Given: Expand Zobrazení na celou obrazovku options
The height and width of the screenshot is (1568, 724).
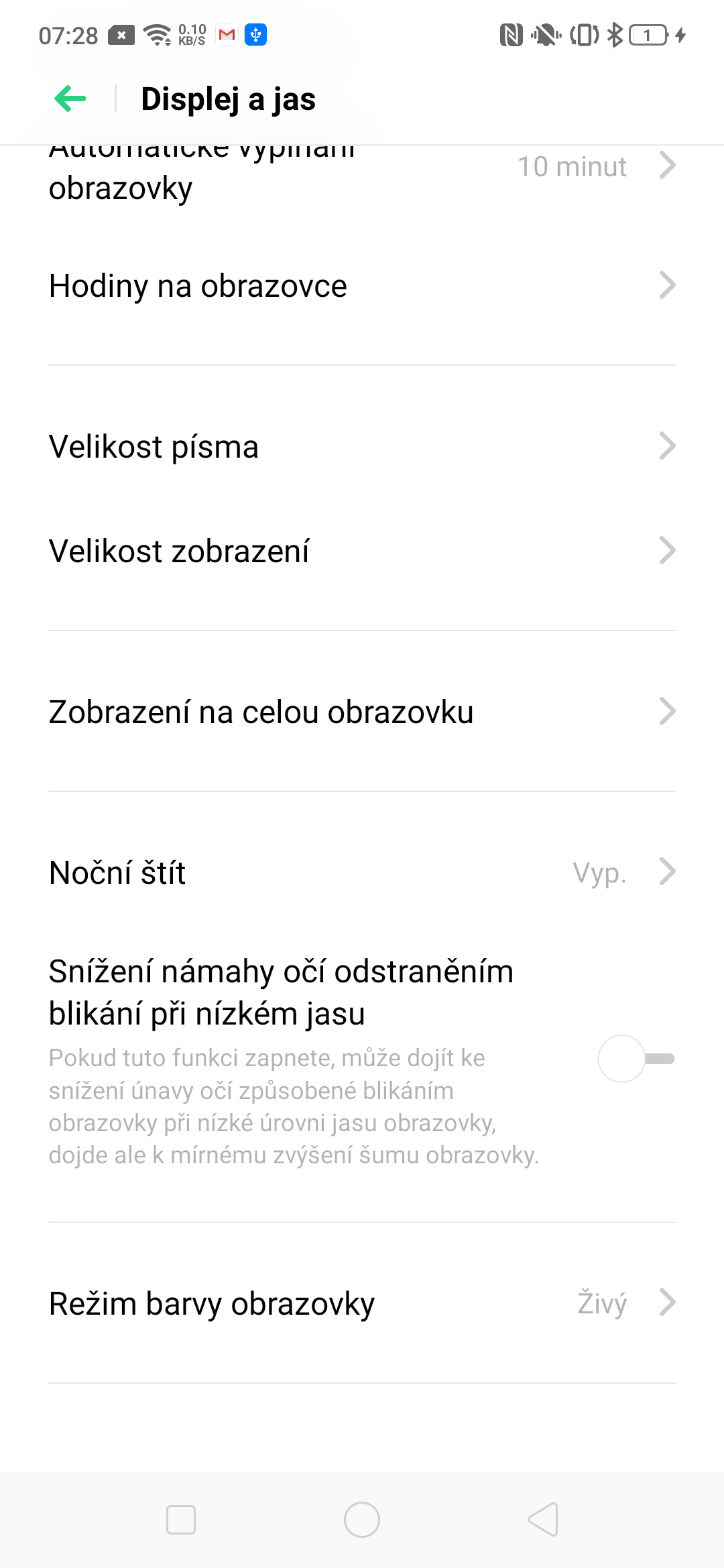Looking at the screenshot, I should pos(668,712).
